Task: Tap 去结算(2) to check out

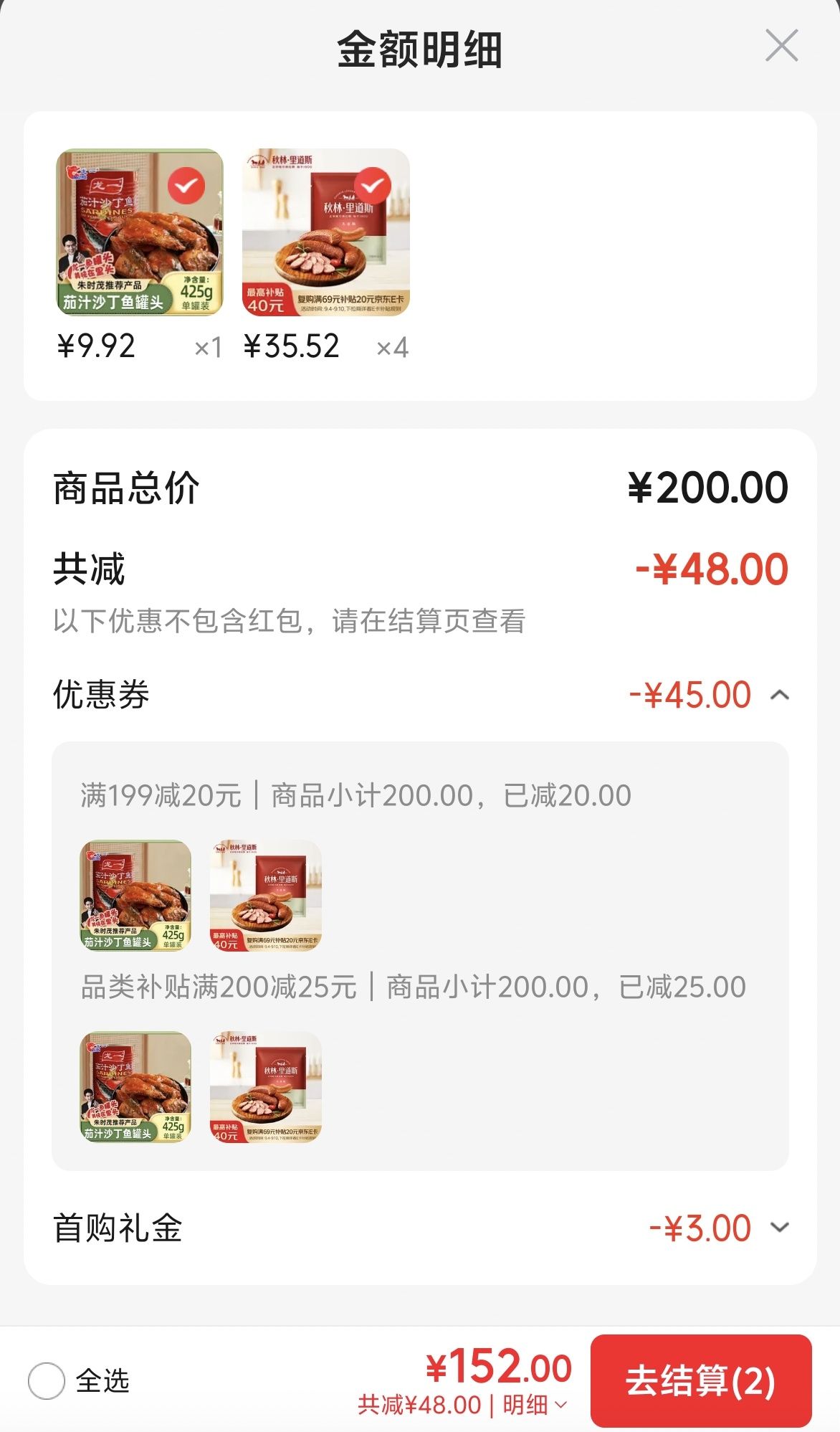Action: pos(701,1380)
